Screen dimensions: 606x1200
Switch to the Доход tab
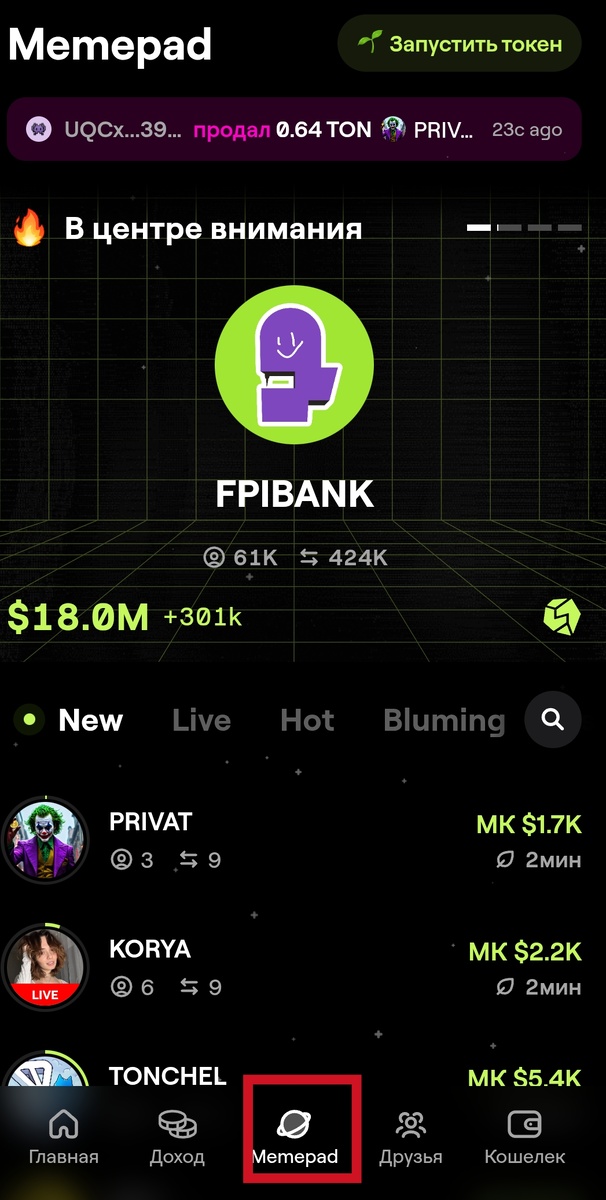(x=177, y=1137)
